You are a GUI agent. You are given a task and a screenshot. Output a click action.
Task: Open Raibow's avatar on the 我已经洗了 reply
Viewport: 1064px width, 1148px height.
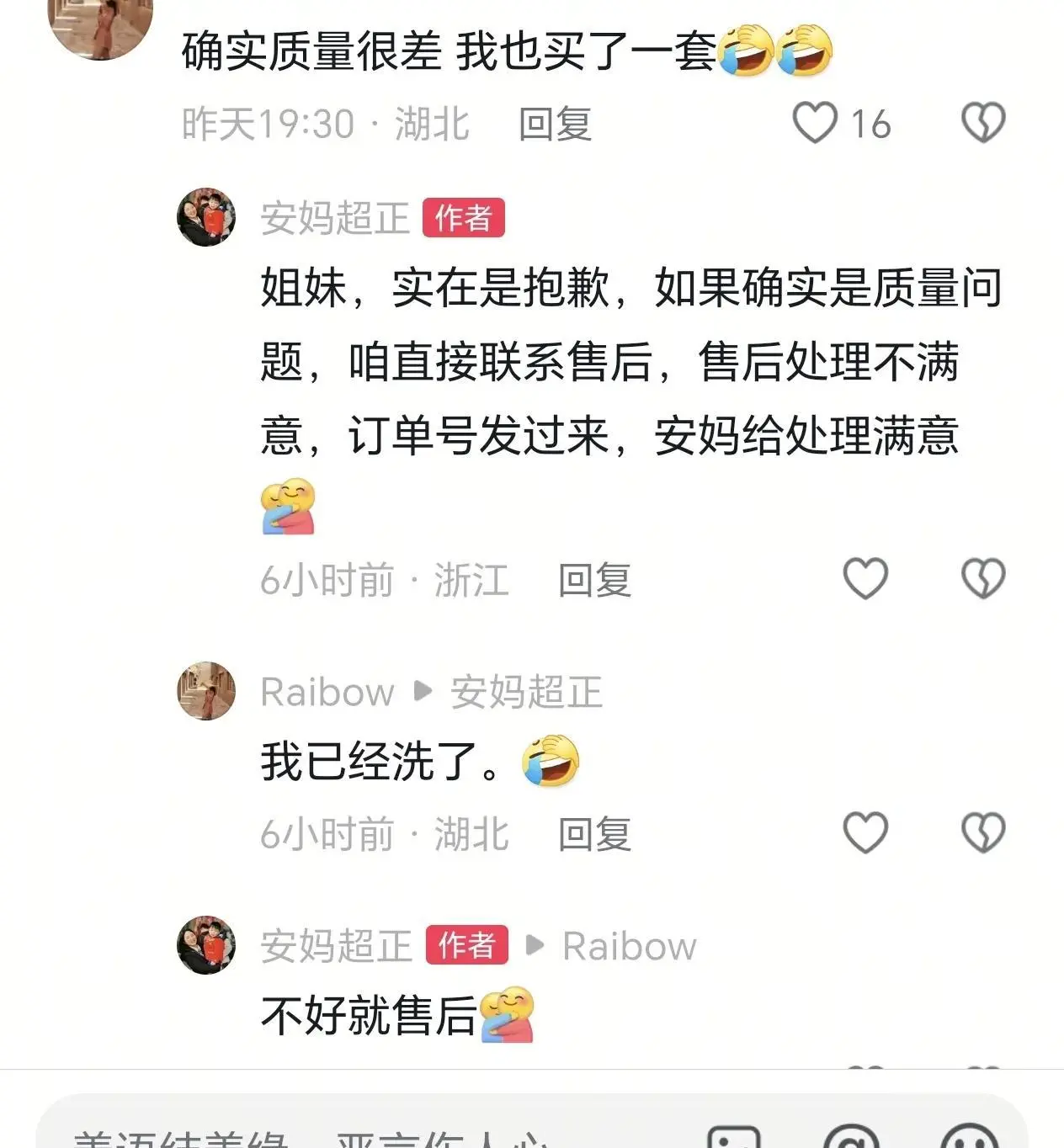pos(206,691)
